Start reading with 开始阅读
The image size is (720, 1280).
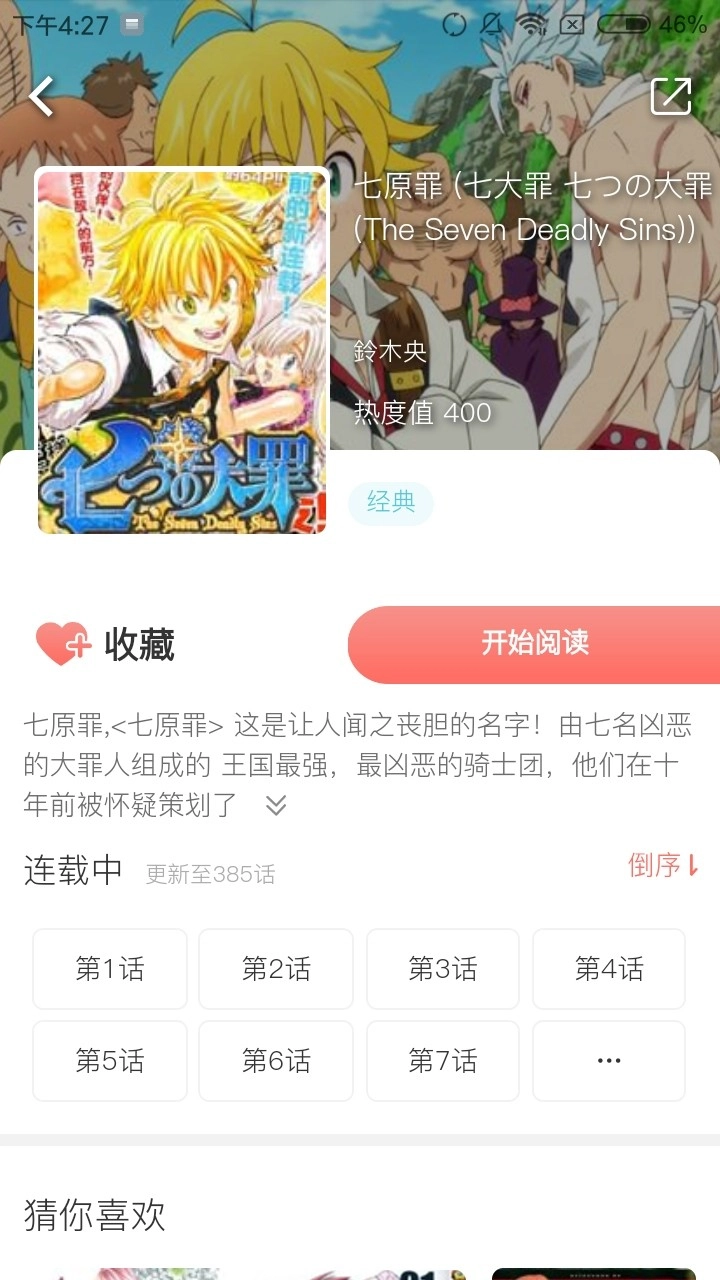click(535, 644)
